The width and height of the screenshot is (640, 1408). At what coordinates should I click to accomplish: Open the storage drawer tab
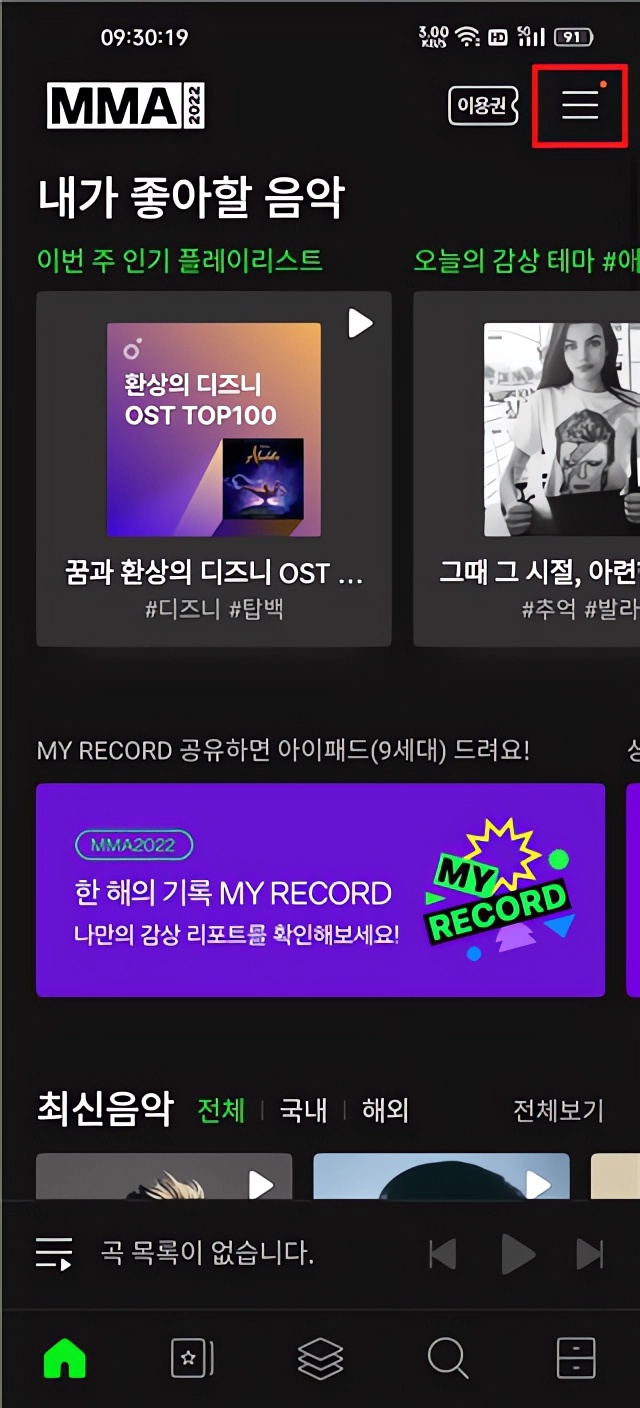pyautogui.click(x=575, y=1359)
